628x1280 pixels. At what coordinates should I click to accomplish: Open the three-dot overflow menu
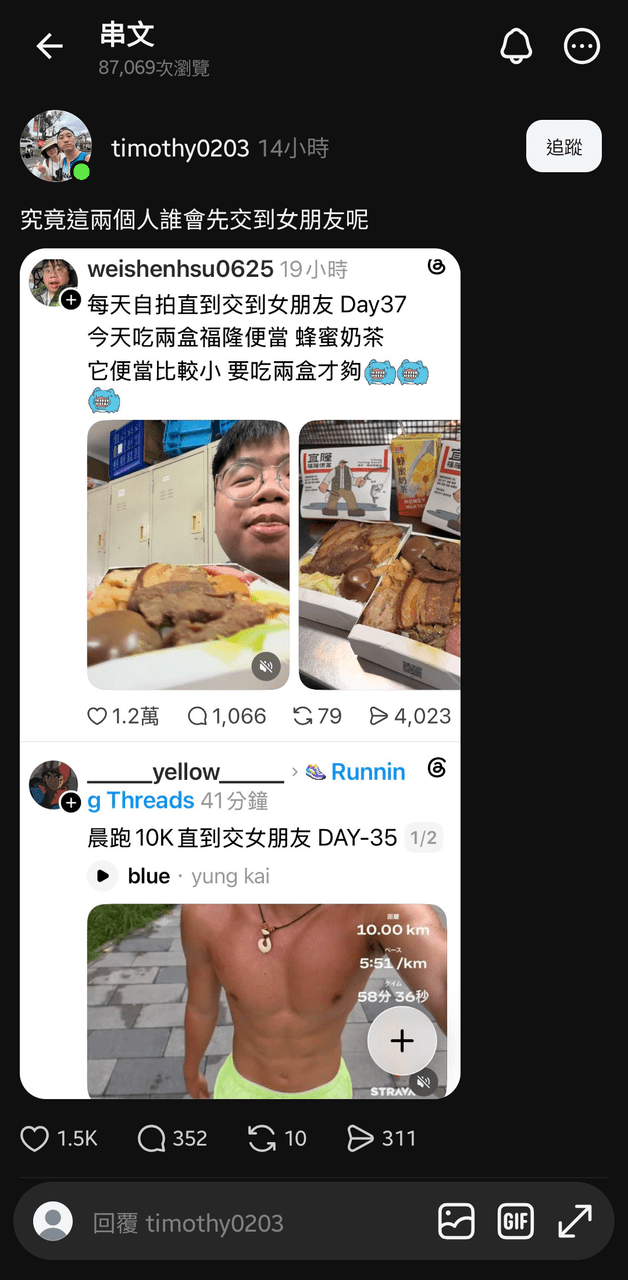click(582, 46)
